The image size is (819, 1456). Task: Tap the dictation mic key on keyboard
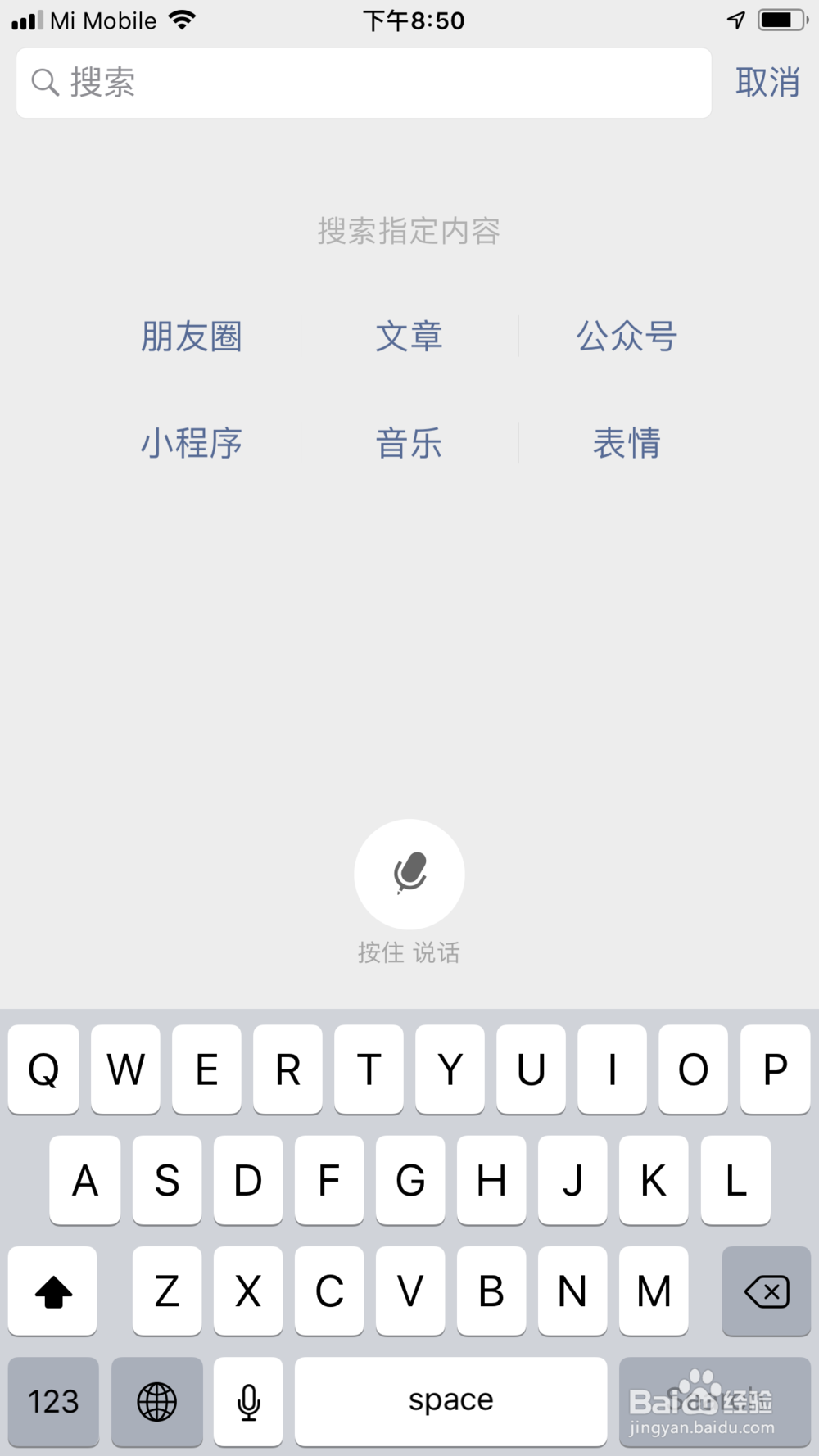[247, 1400]
